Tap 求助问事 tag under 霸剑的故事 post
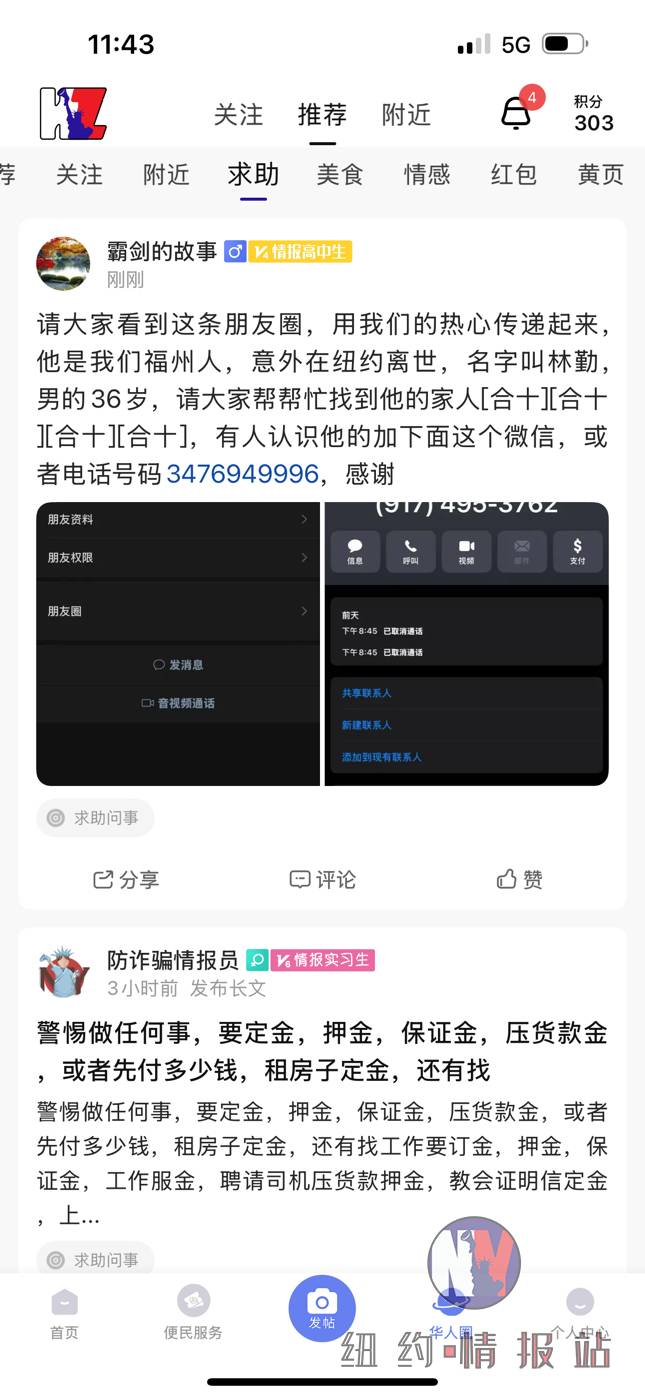The height and width of the screenshot is (1398, 645). pyautogui.click(x=96, y=818)
